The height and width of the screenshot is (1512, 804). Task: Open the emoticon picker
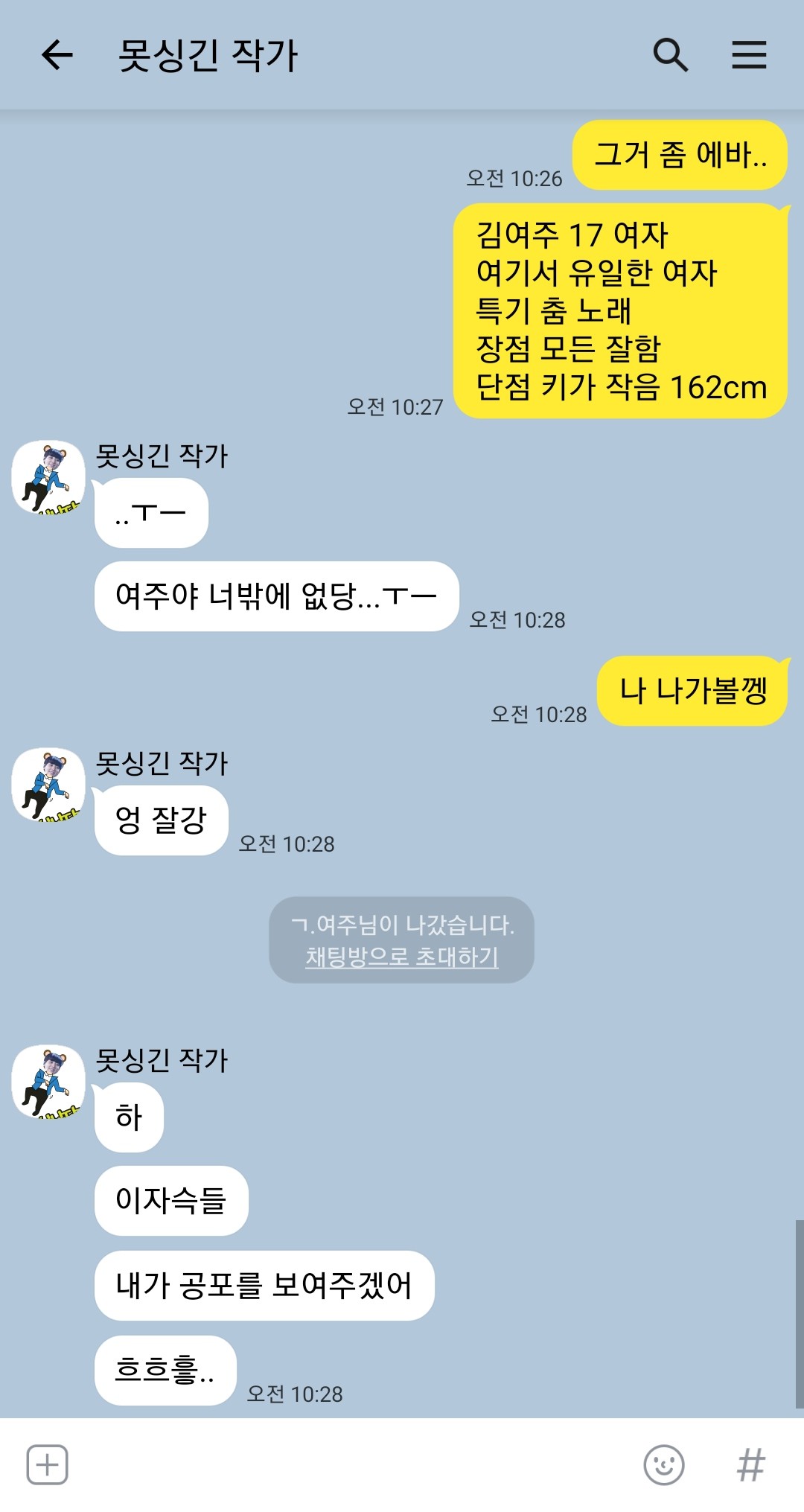663,1465
